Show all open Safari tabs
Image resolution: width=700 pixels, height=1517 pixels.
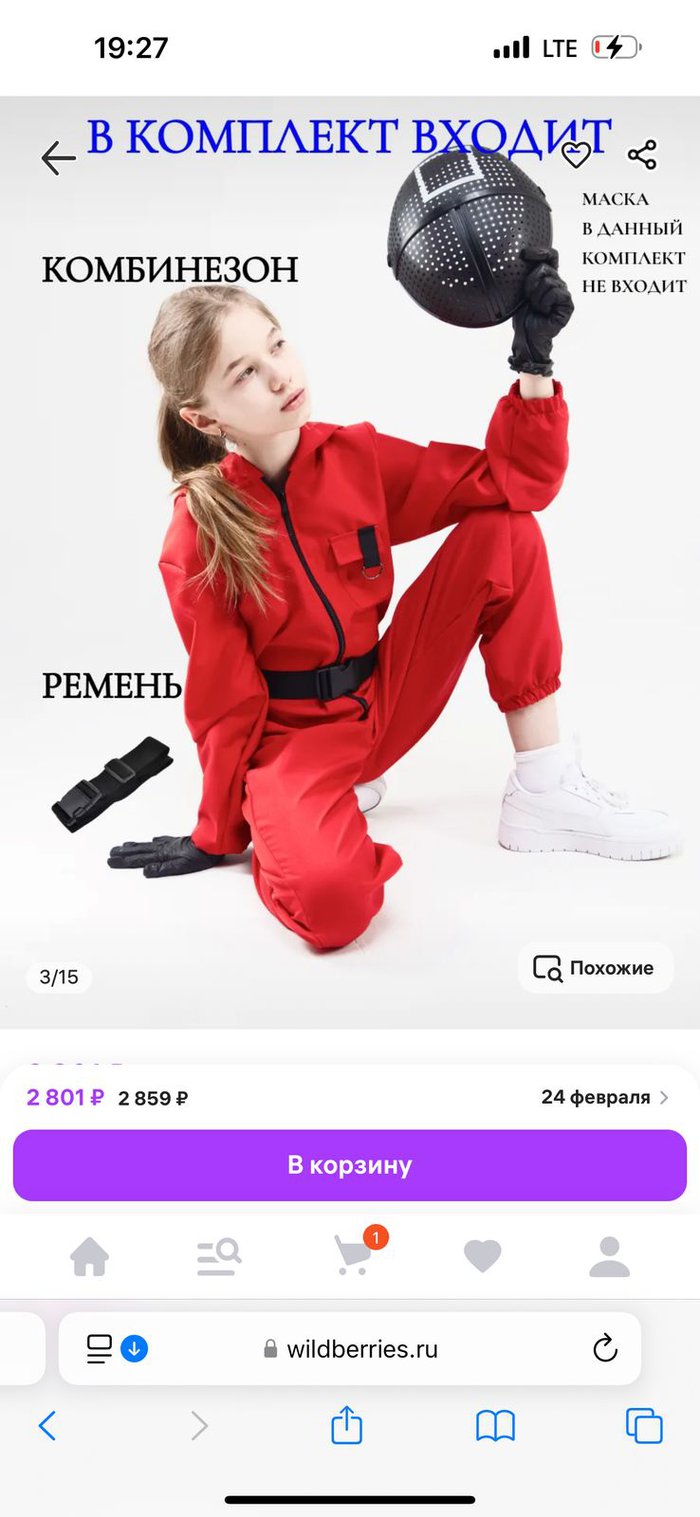644,1426
